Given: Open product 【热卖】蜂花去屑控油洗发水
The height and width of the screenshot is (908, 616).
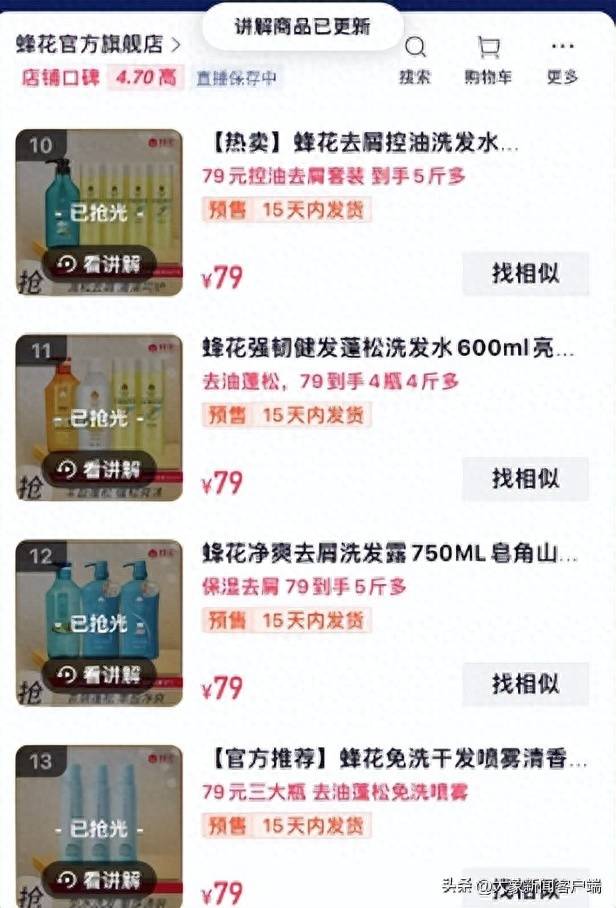Looking at the screenshot, I should point(360,146).
